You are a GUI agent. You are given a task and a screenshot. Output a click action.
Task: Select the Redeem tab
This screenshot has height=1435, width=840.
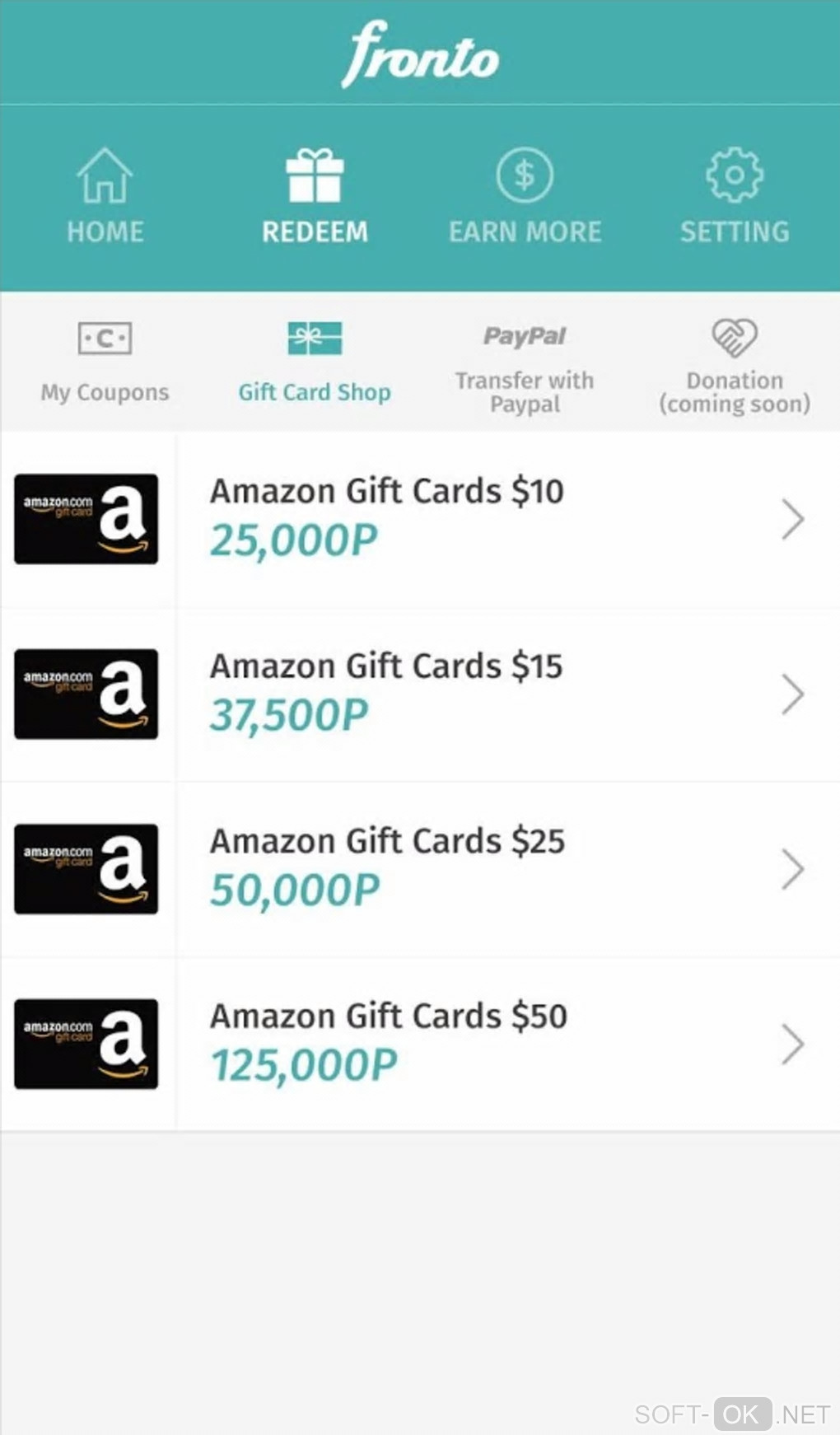coord(315,196)
